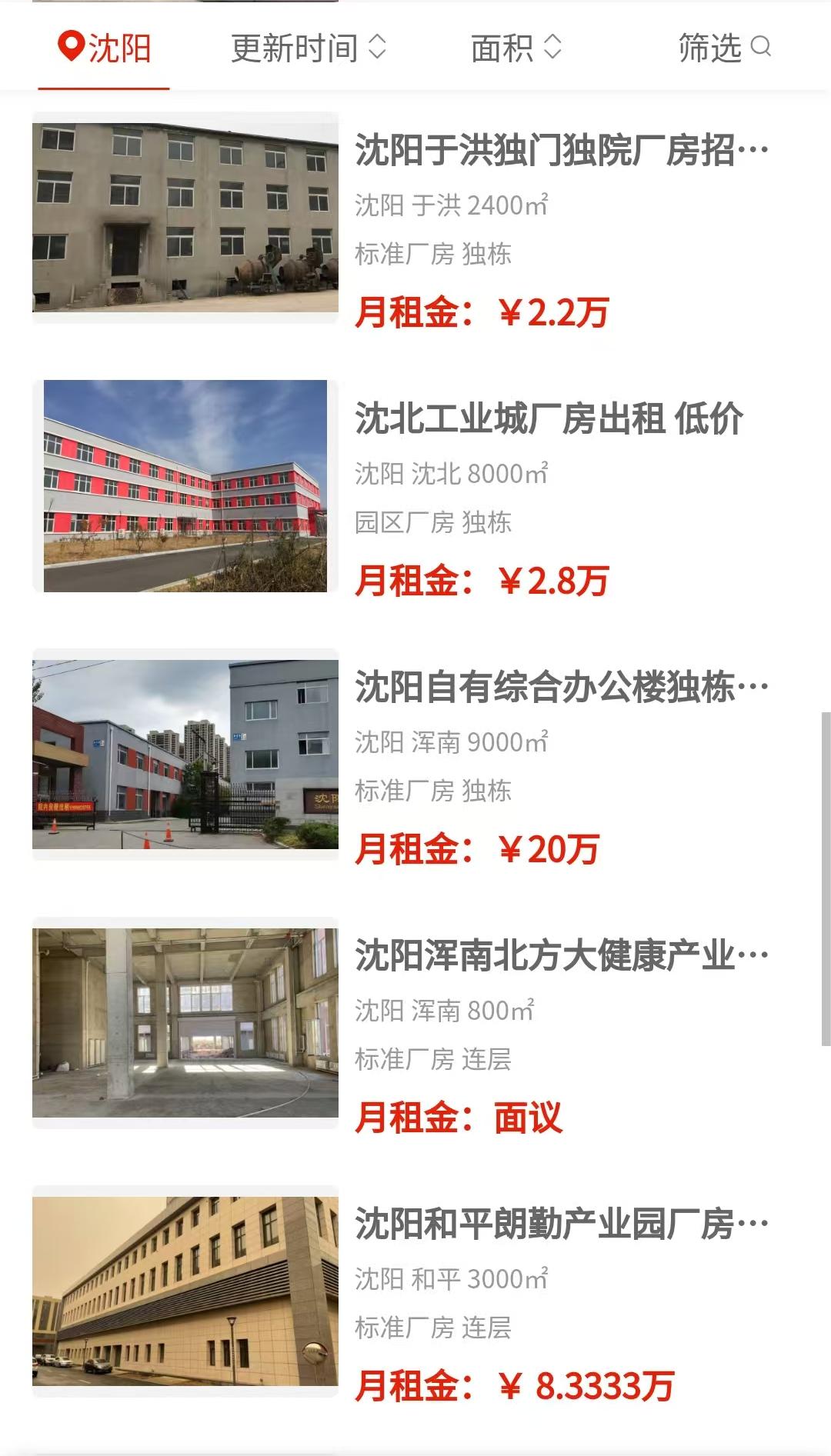Open the 筛选 filter options
831x1456 pixels.
(723, 48)
